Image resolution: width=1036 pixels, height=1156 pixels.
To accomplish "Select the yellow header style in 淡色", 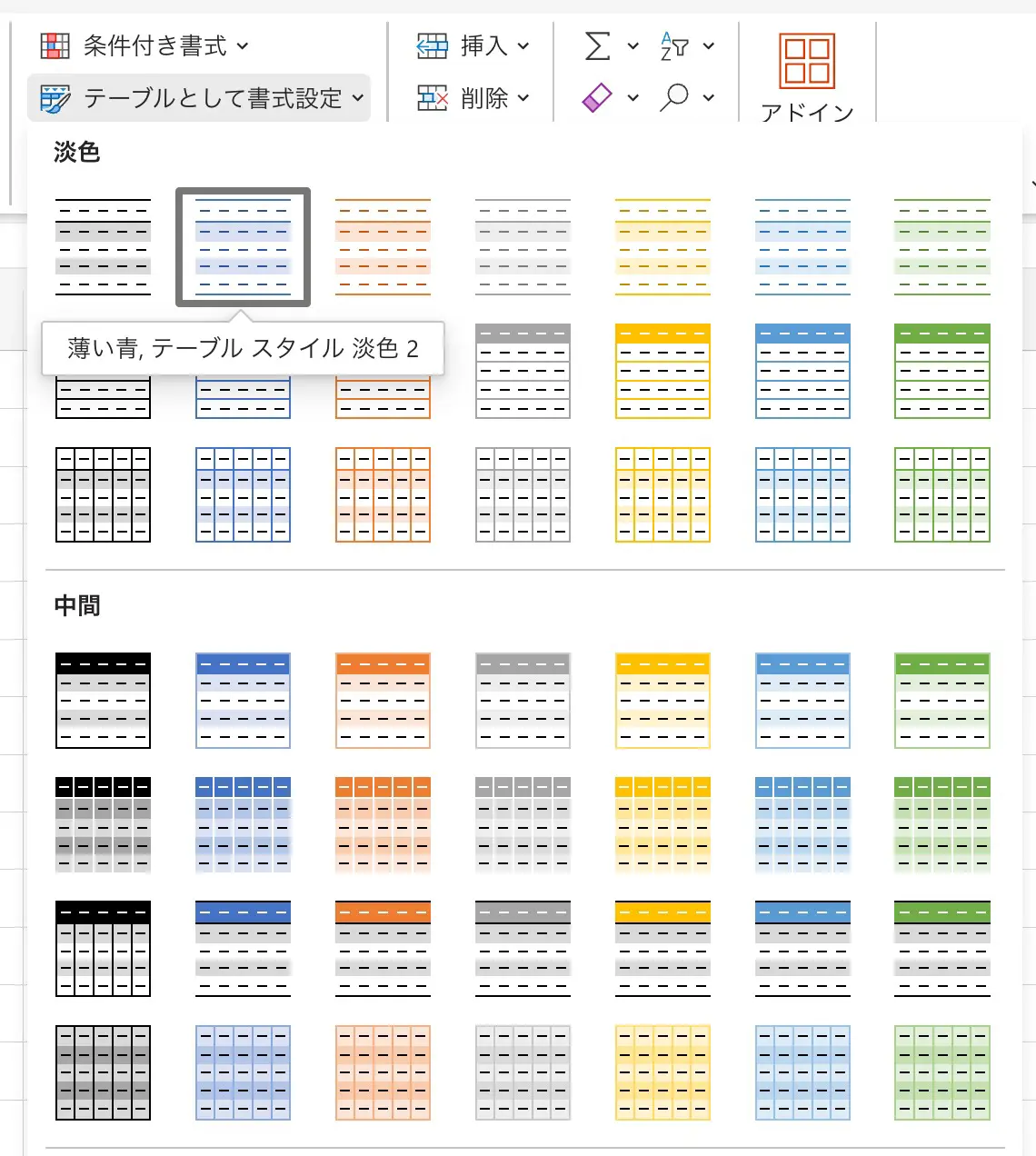I will coord(662,371).
